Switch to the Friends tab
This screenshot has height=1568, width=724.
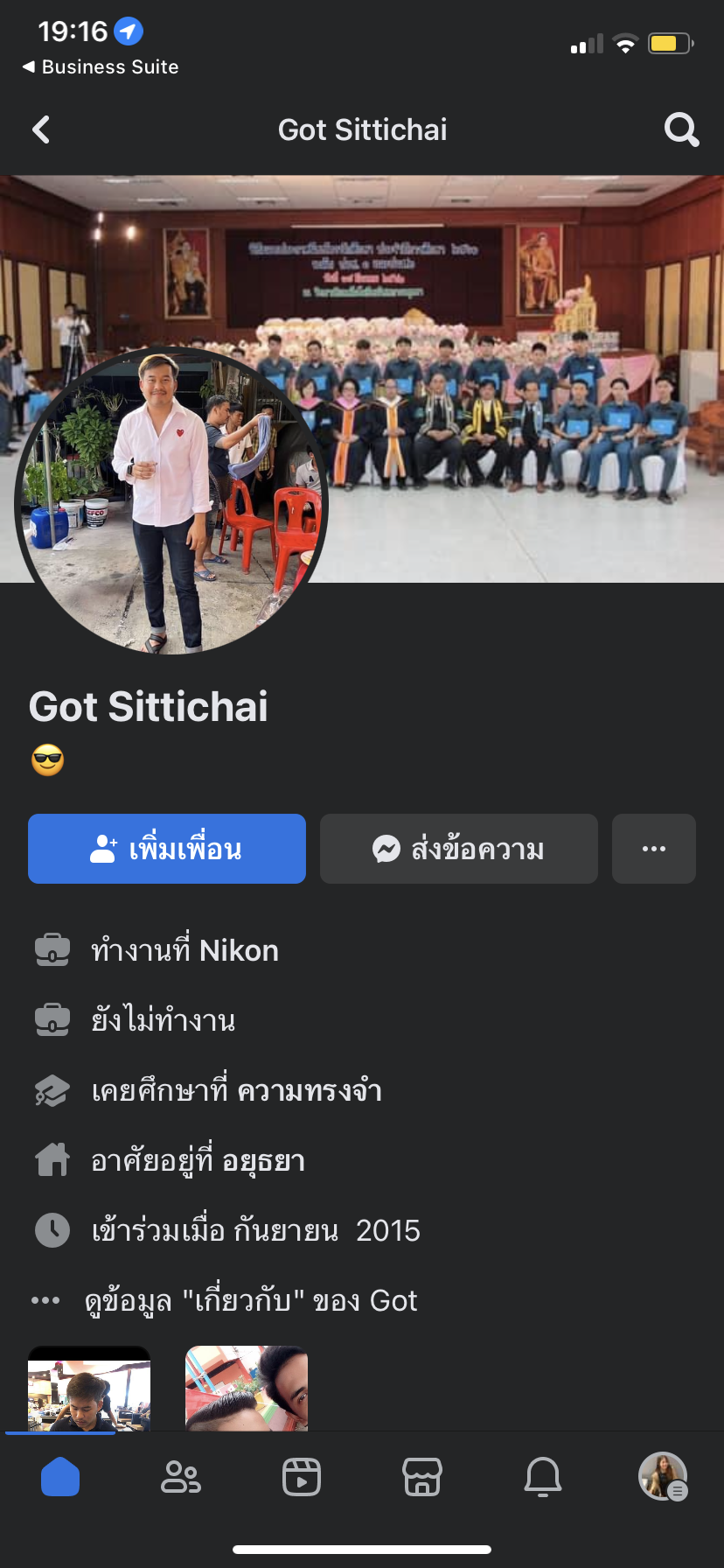[181, 1477]
